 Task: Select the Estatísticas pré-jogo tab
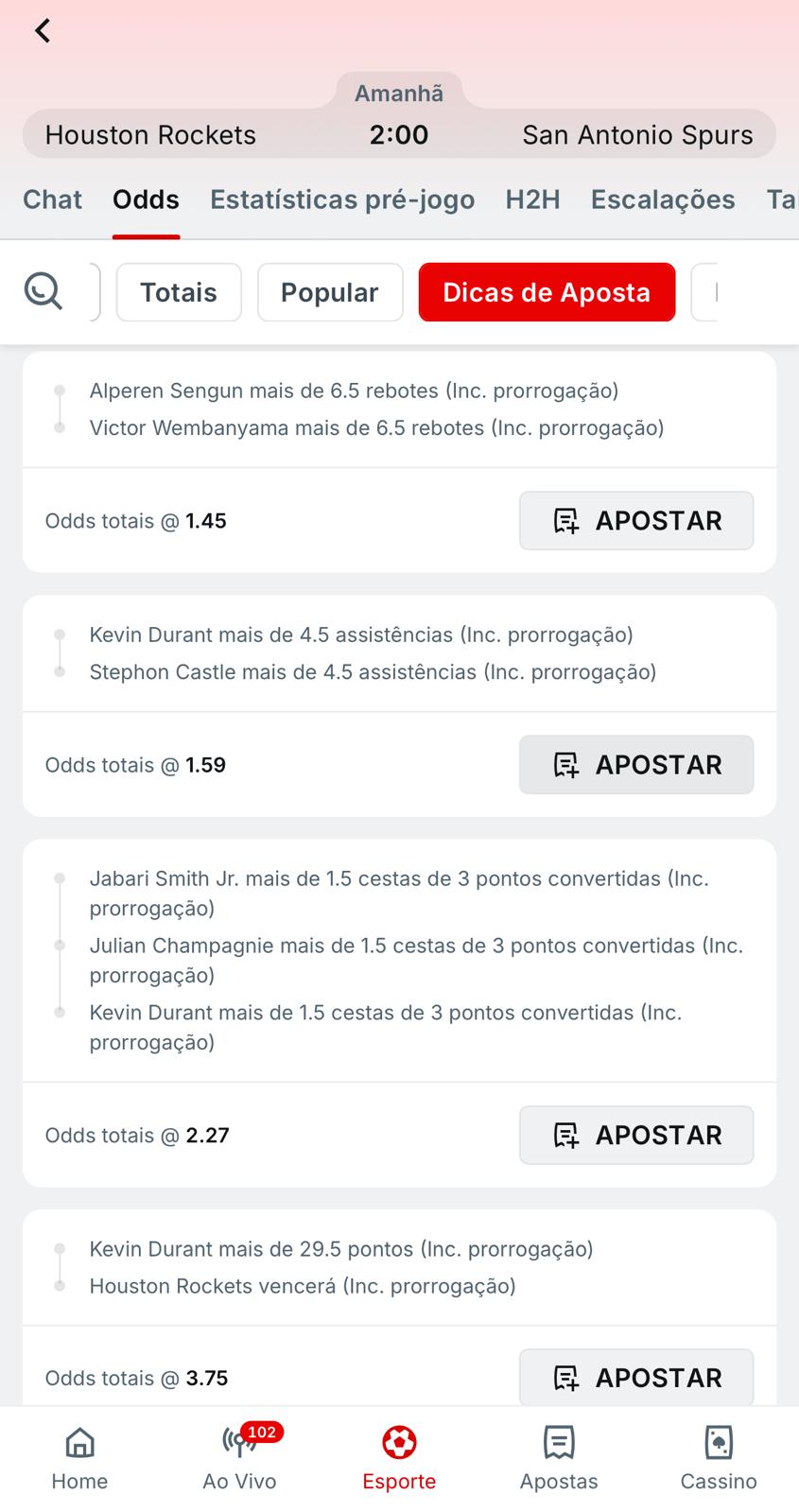coord(342,200)
